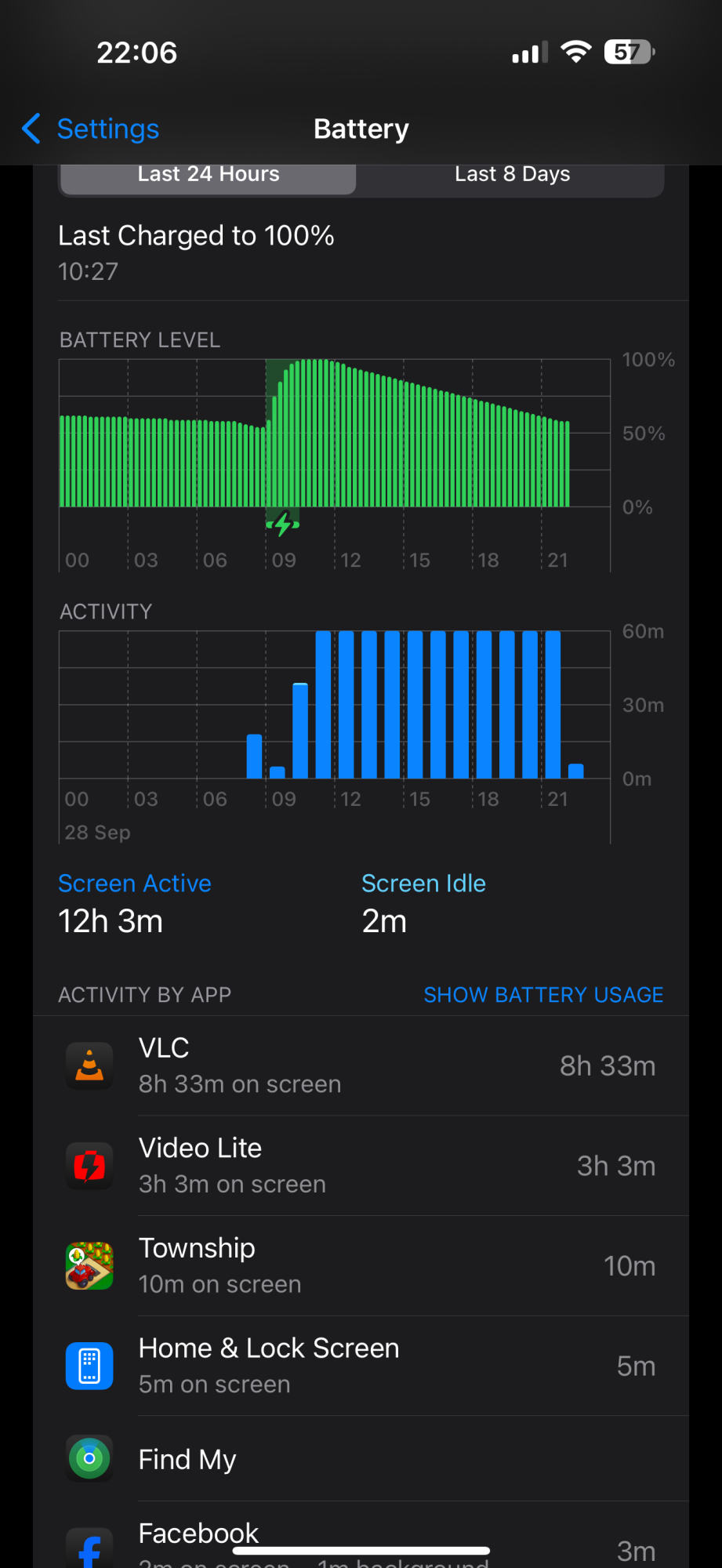The height and width of the screenshot is (1568, 722).
Task: Select the Video Lite app row
Action: (361, 1166)
